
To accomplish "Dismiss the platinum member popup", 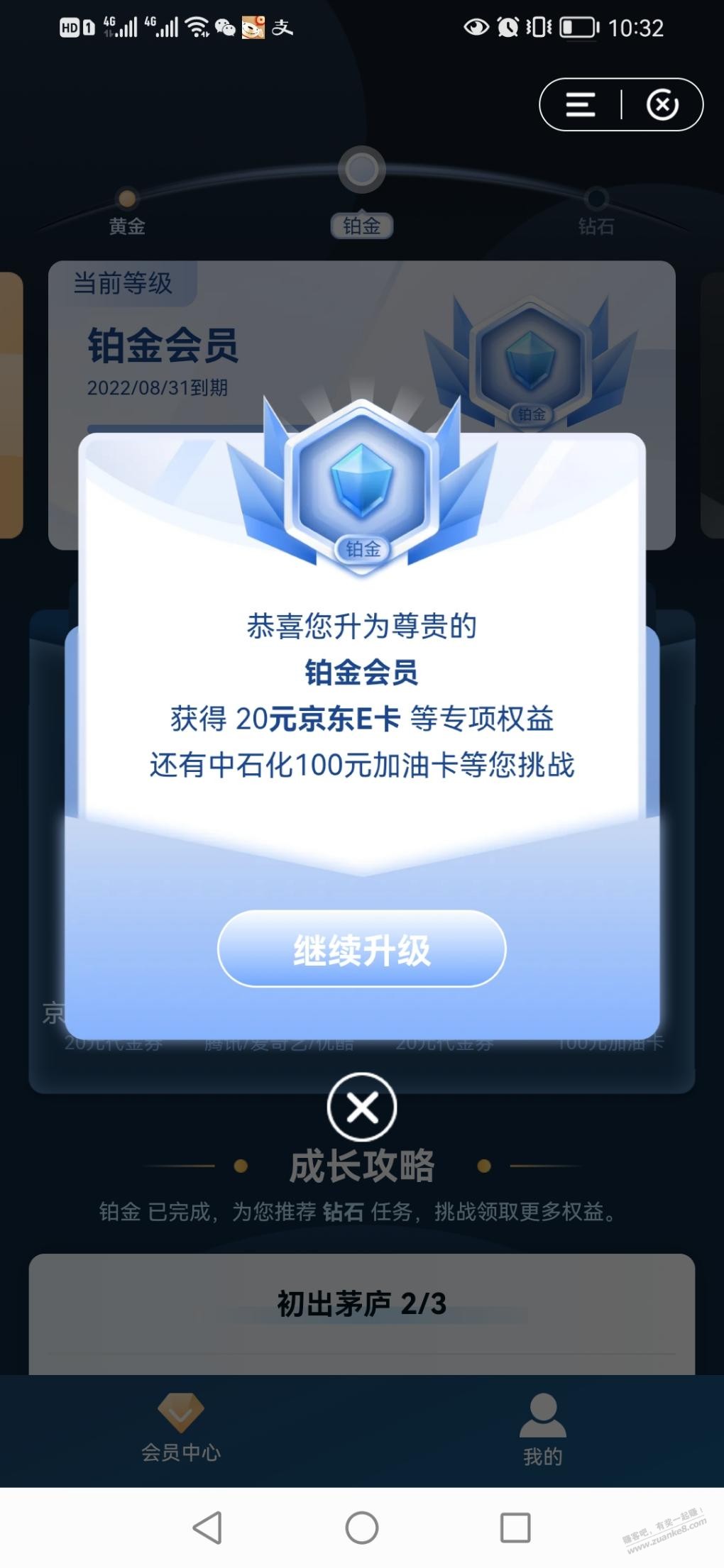I will pyautogui.click(x=362, y=1108).
